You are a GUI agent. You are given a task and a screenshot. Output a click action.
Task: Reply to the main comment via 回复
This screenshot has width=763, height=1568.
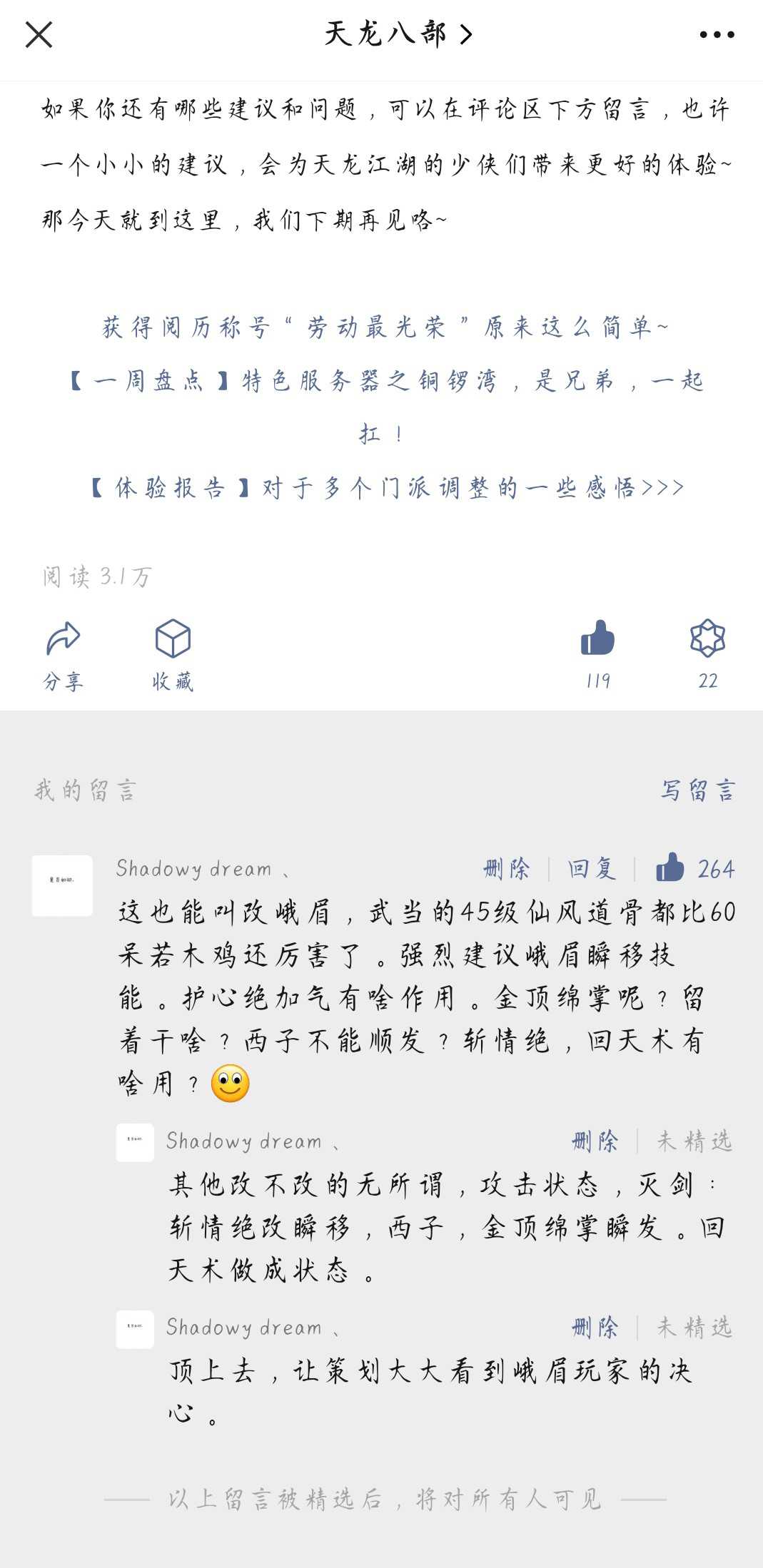(x=591, y=869)
